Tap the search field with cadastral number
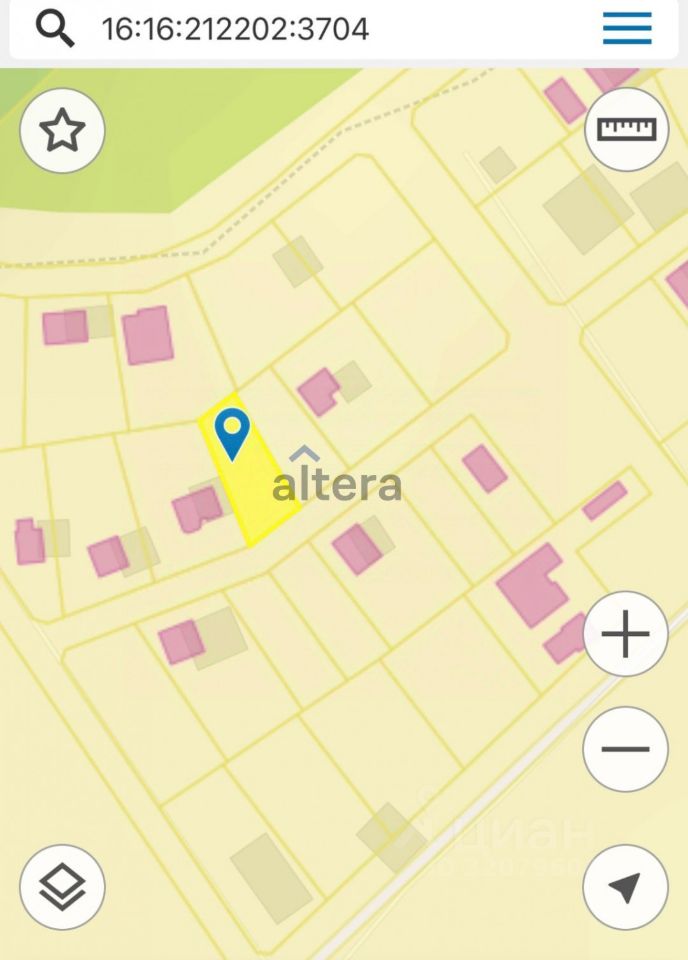The image size is (688, 960). pyautogui.click(x=300, y=28)
